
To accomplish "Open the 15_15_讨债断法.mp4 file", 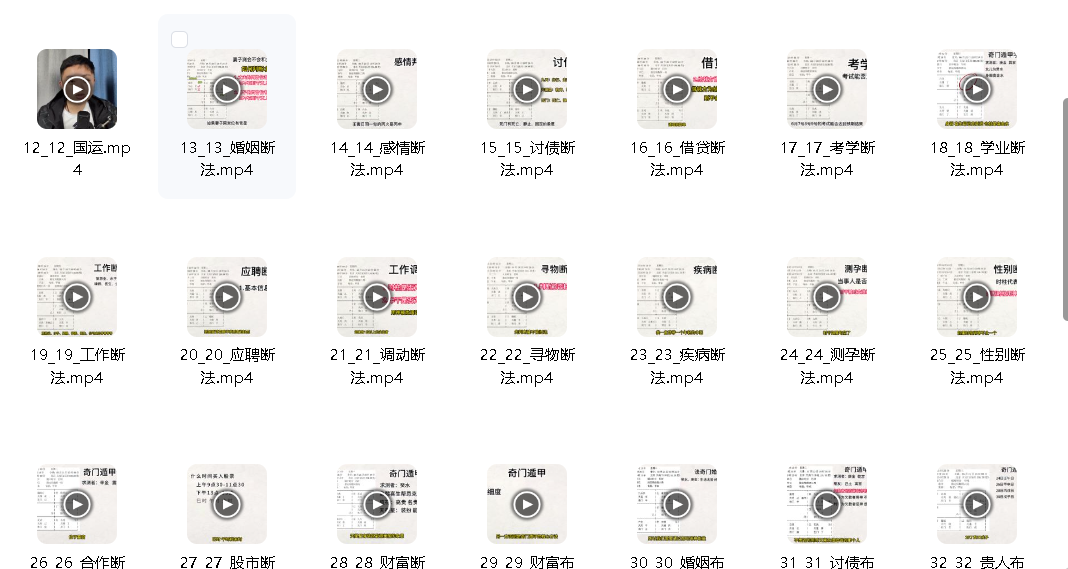I will (x=527, y=89).
